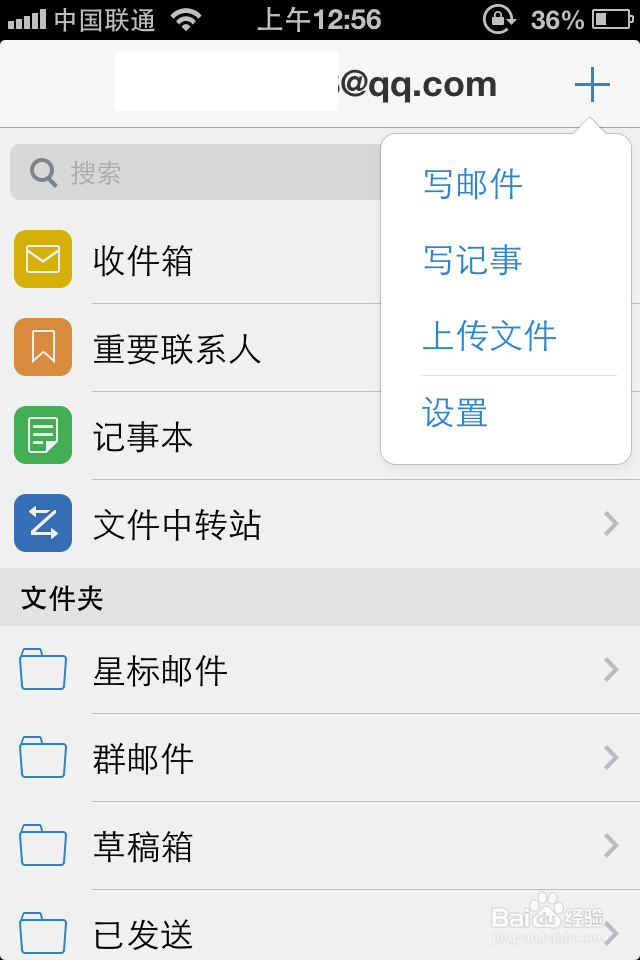Select 写邮件 to compose an email
This screenshot has width=640, height=960.
[x=473, y=184]
